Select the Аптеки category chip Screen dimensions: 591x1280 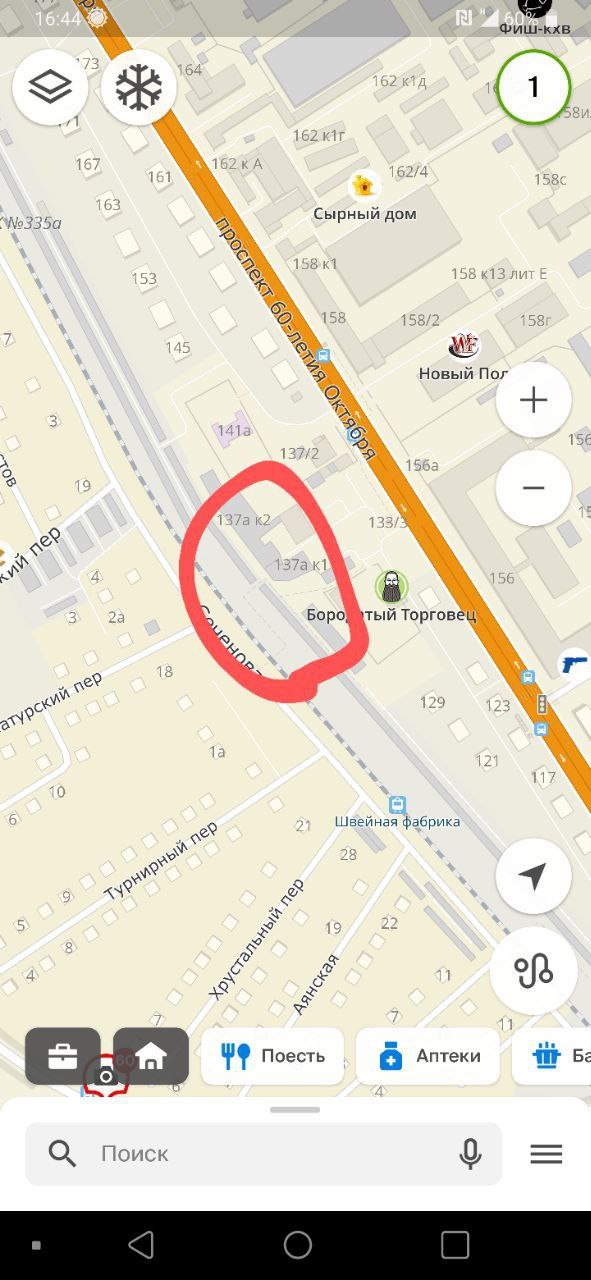(x=428, y=1056)
